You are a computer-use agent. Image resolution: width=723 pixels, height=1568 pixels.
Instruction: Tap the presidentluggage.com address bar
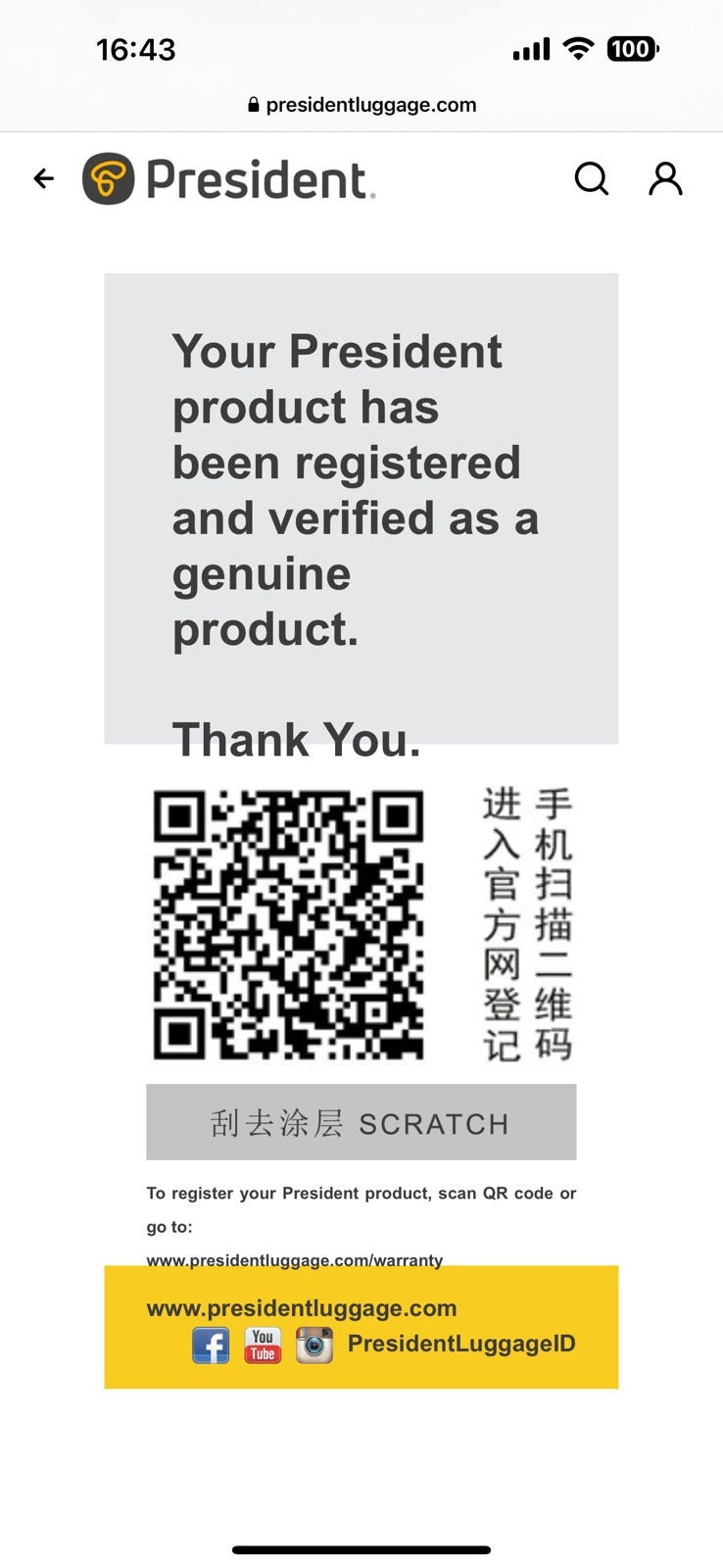coord(361,105)
